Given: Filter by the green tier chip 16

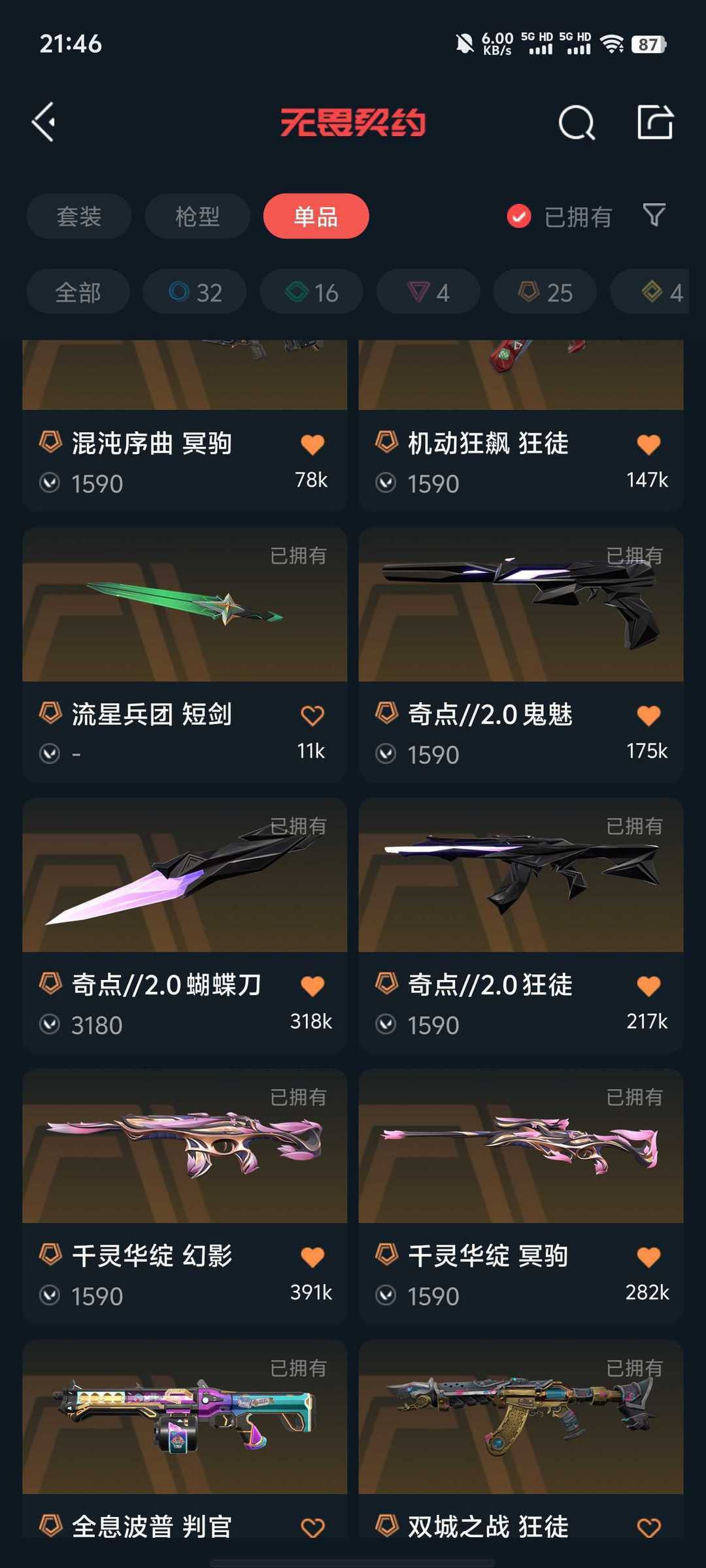Looking at the screenshot, I should click(x=312, y=292).
